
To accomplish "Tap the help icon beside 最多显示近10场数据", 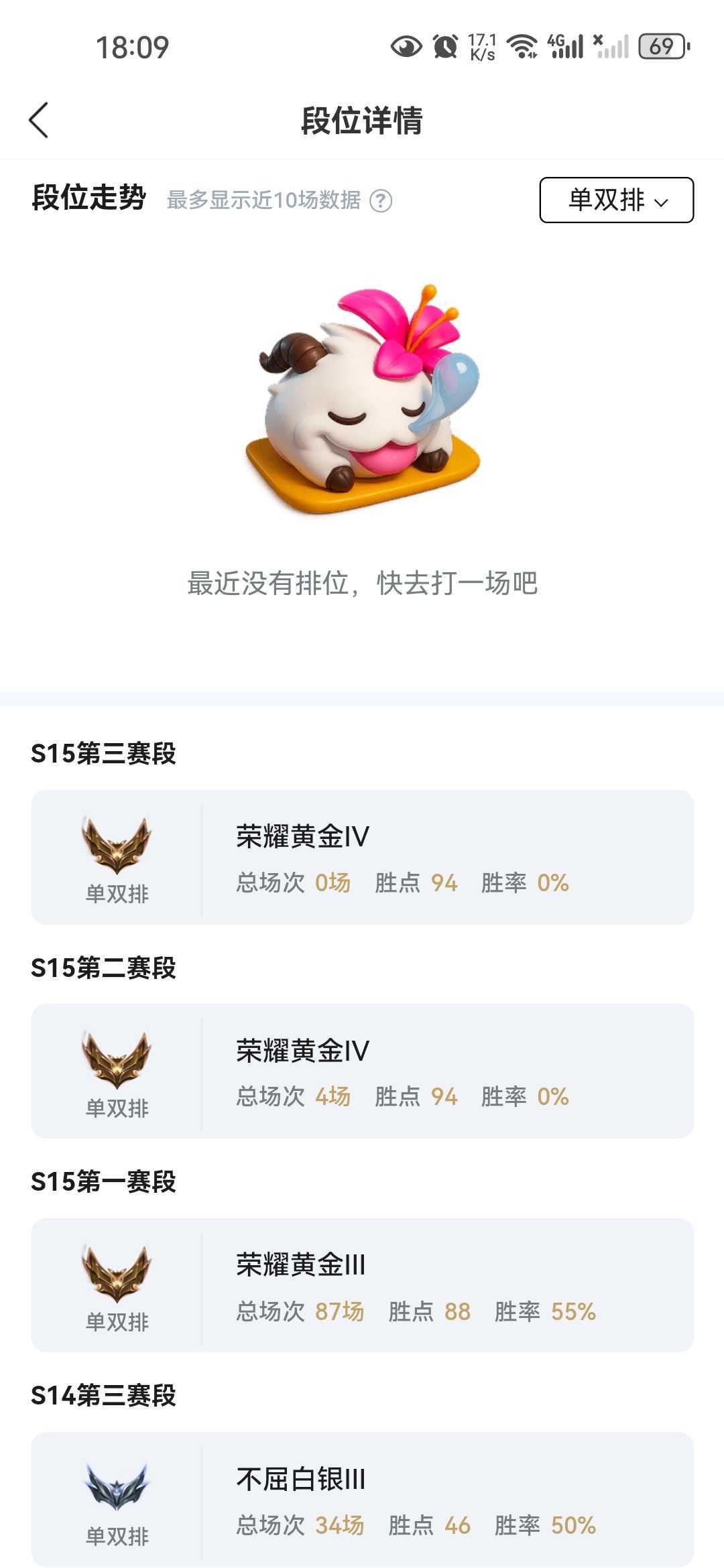I will click(x=381, y=200).
